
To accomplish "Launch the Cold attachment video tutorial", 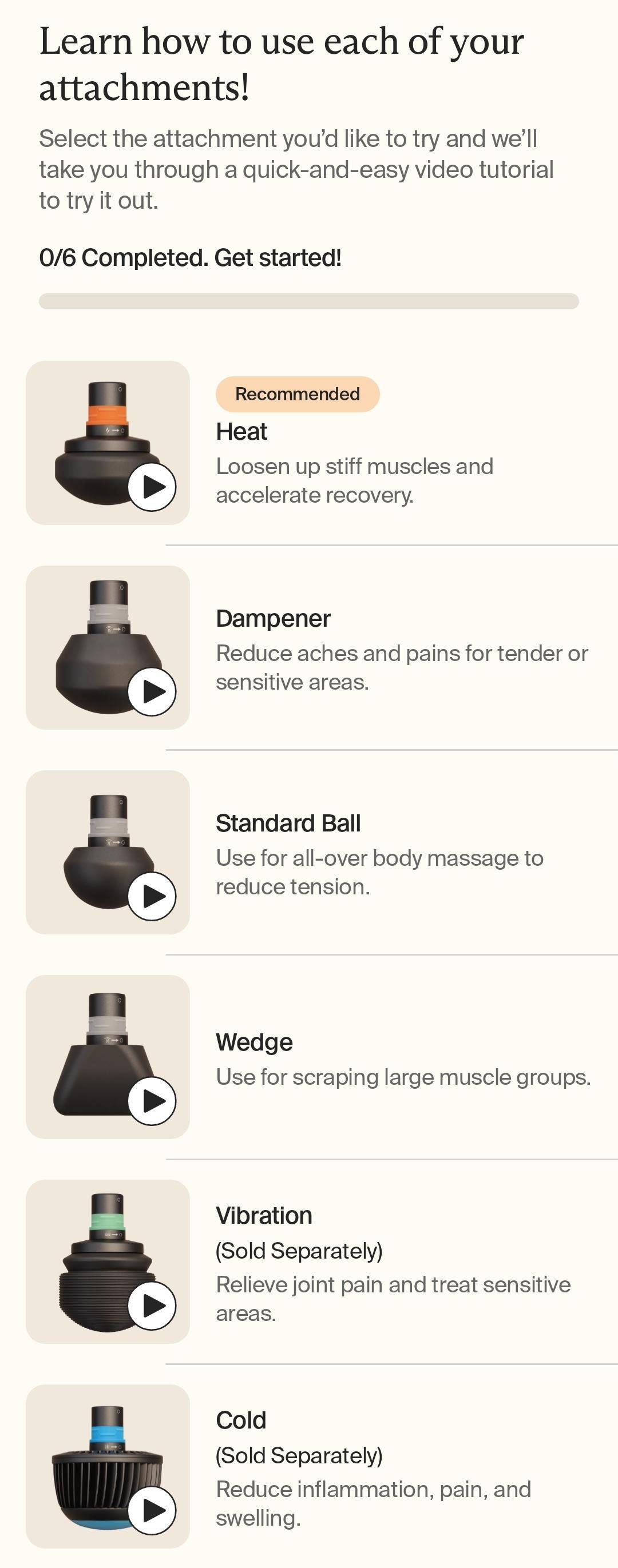I will pos(152,1510).
